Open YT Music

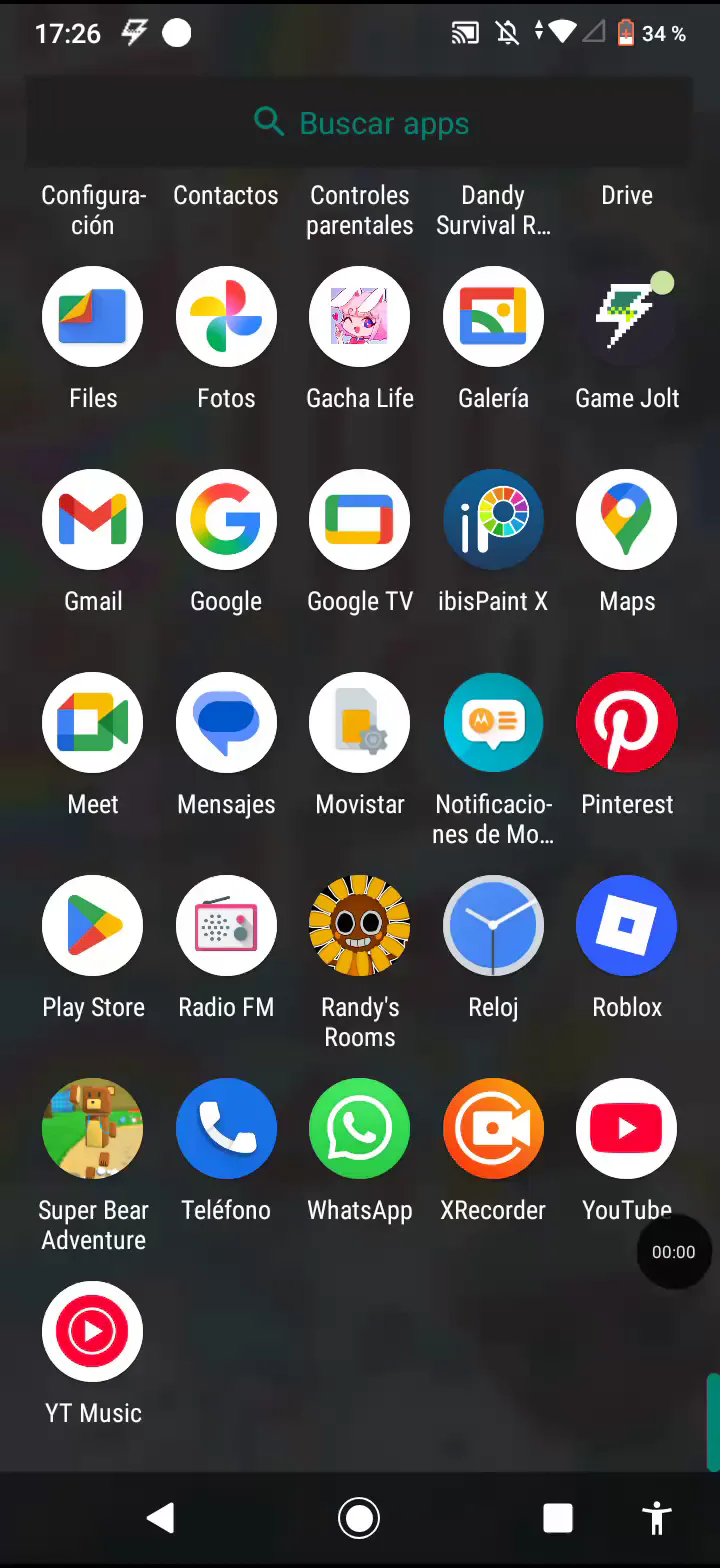[x=93, y=1332]
